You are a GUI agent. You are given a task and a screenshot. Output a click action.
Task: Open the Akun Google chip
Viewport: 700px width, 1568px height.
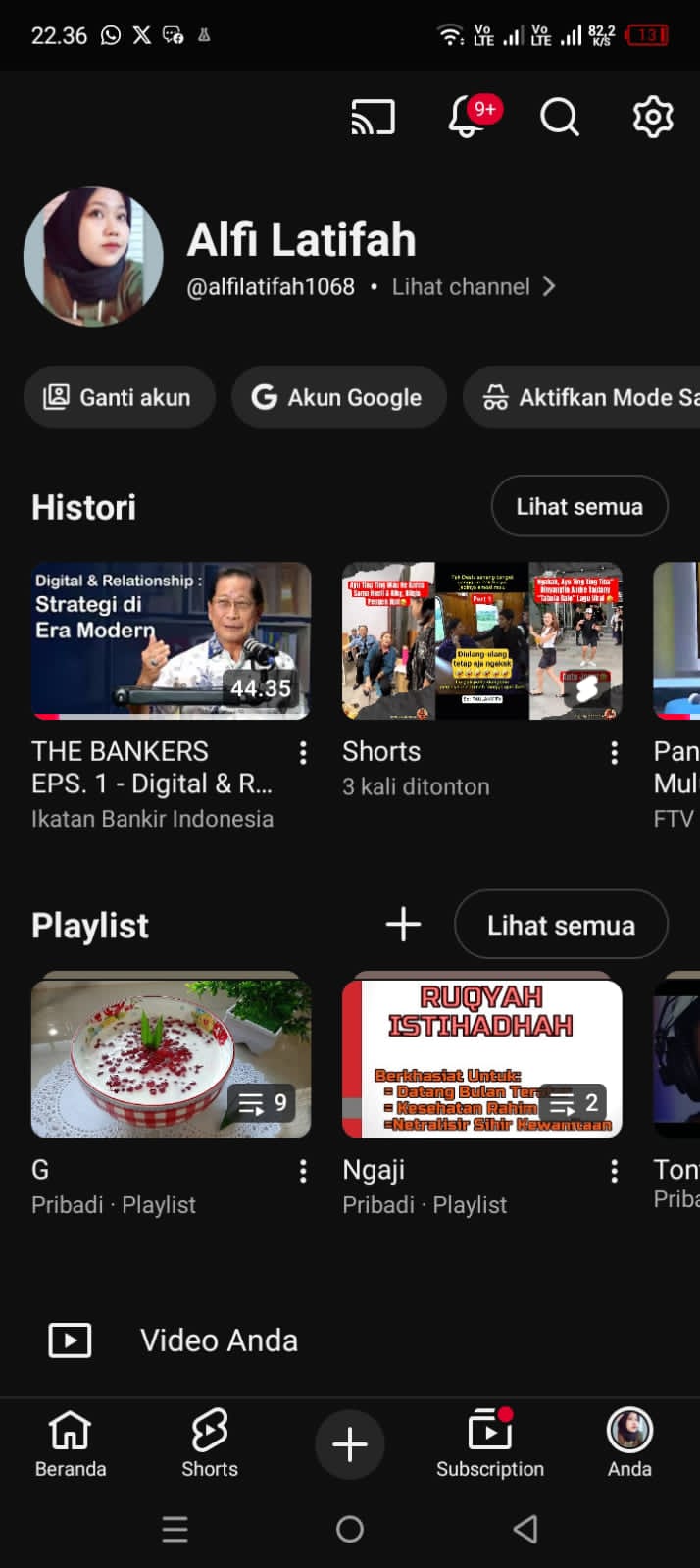pyautogui.click(x=338, y=397)
